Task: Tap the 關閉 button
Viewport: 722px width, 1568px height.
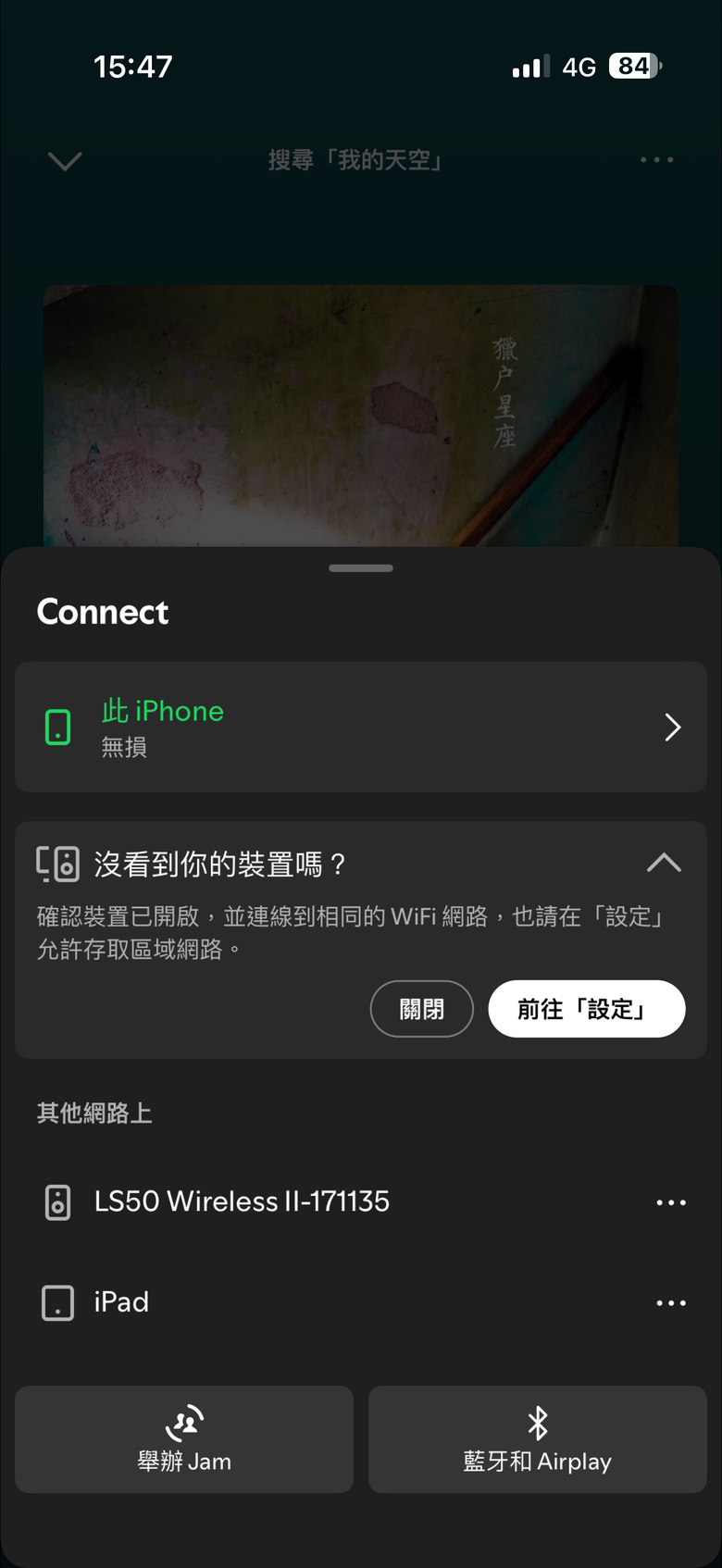Action: click(x=422, y=1009)
